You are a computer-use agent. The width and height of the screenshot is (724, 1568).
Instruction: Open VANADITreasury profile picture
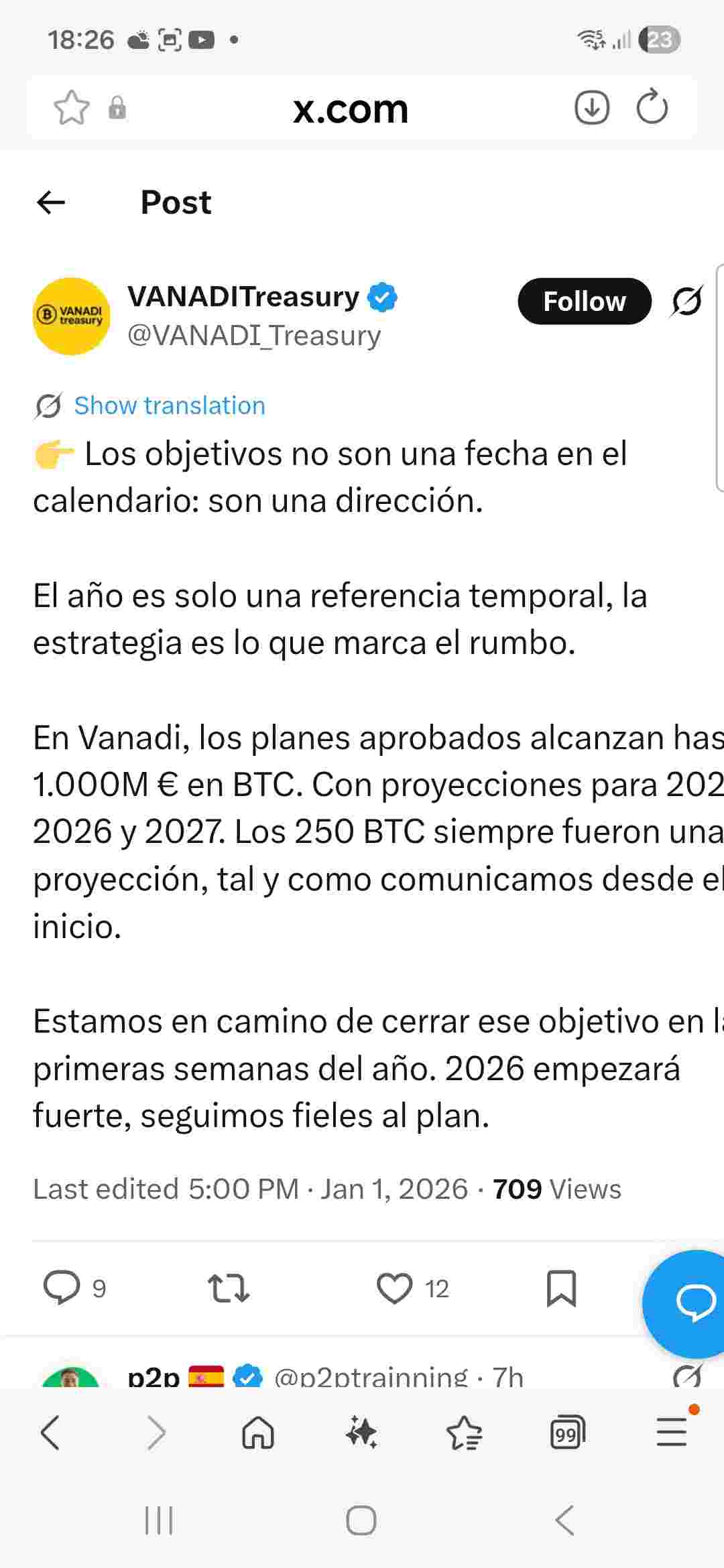[x=72, y=316]
